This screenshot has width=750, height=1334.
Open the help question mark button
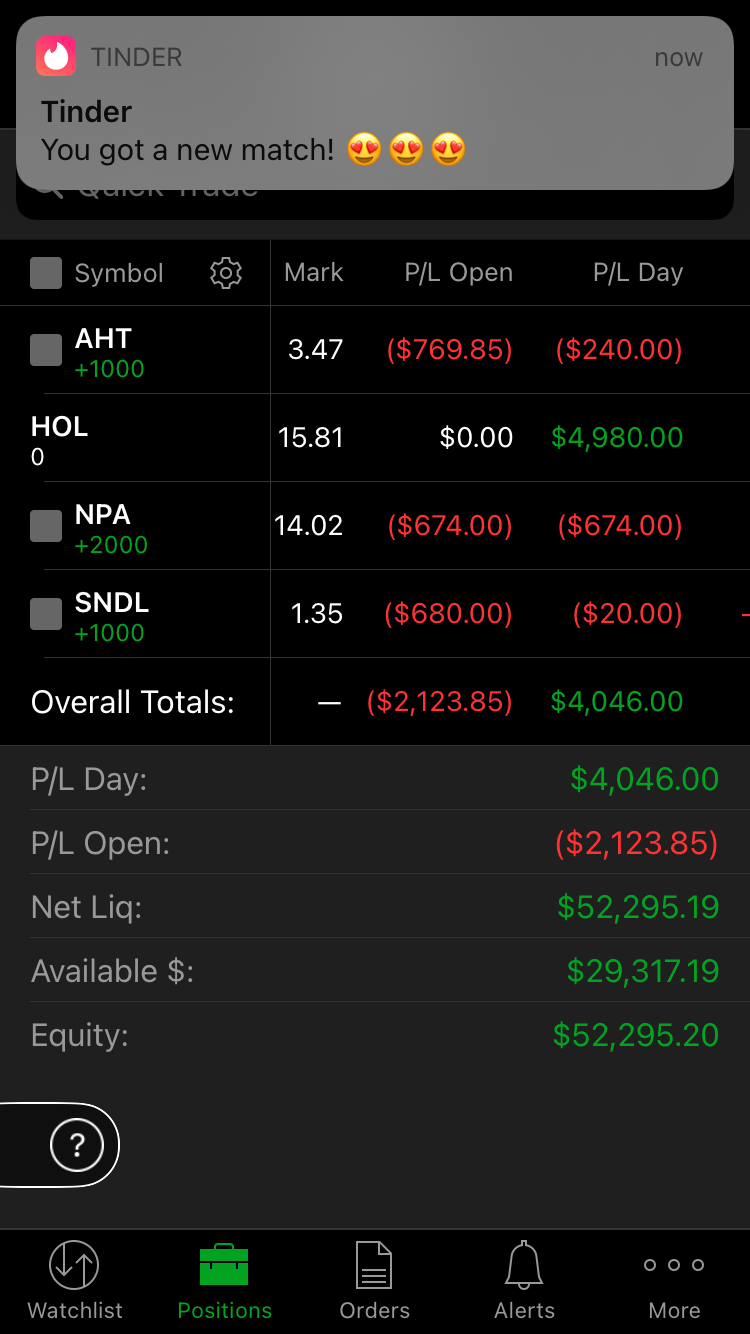[77, 1144]
